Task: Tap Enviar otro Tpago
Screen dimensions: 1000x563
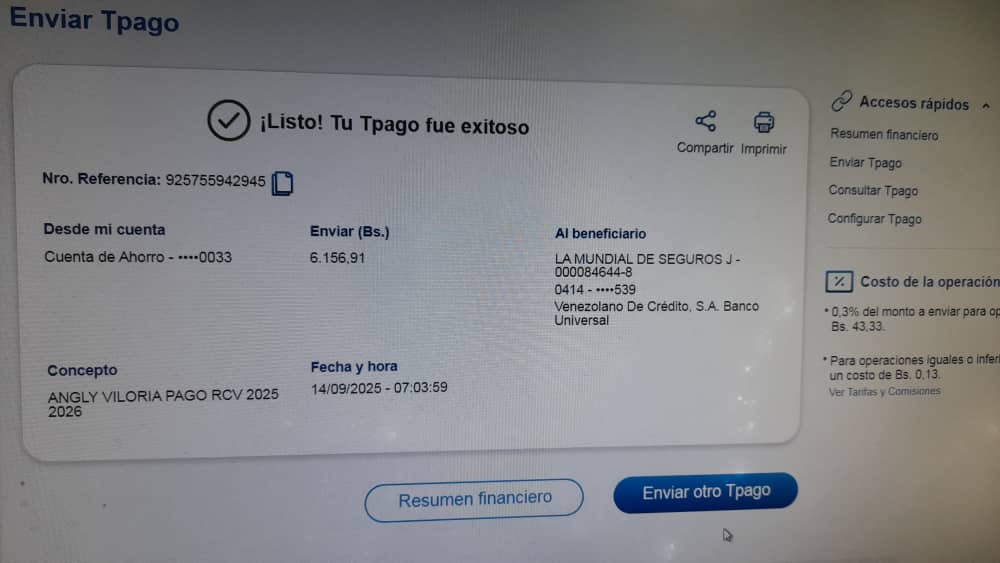Action: [x=705, y=492]
